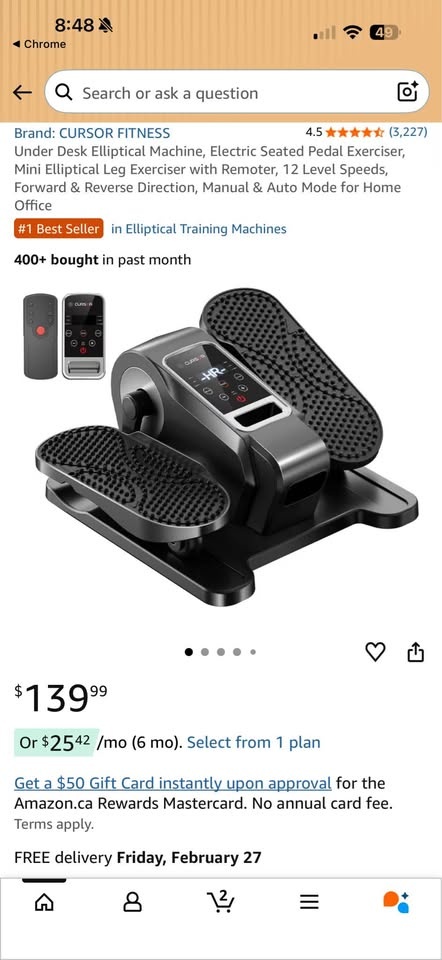442x960 pixels.
Task: Open the Rufus AI assistant chat icon
Action: [397, 901]
